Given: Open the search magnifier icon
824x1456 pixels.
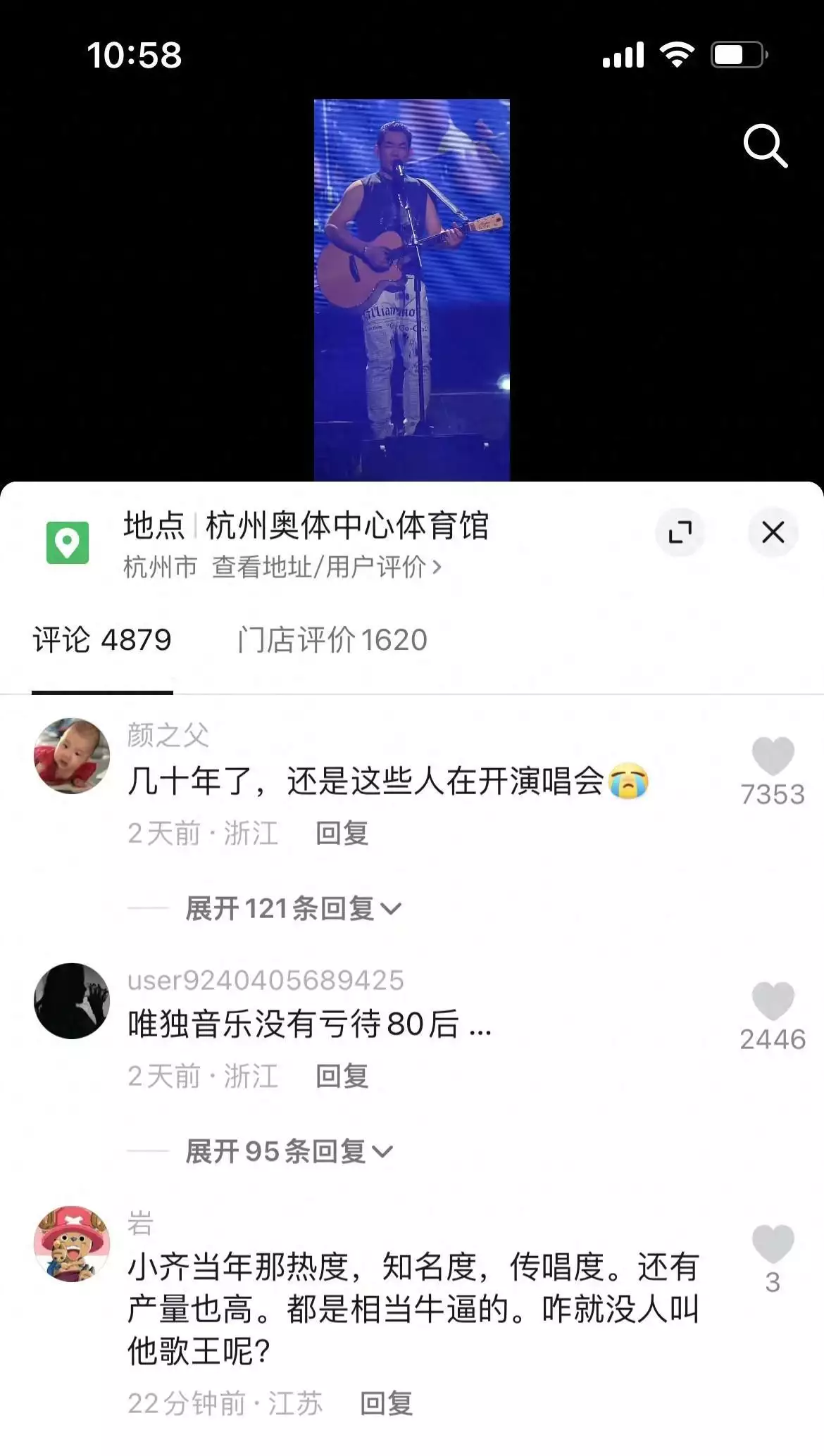Looking at the screenshot, I should click(x=765, y=146).
